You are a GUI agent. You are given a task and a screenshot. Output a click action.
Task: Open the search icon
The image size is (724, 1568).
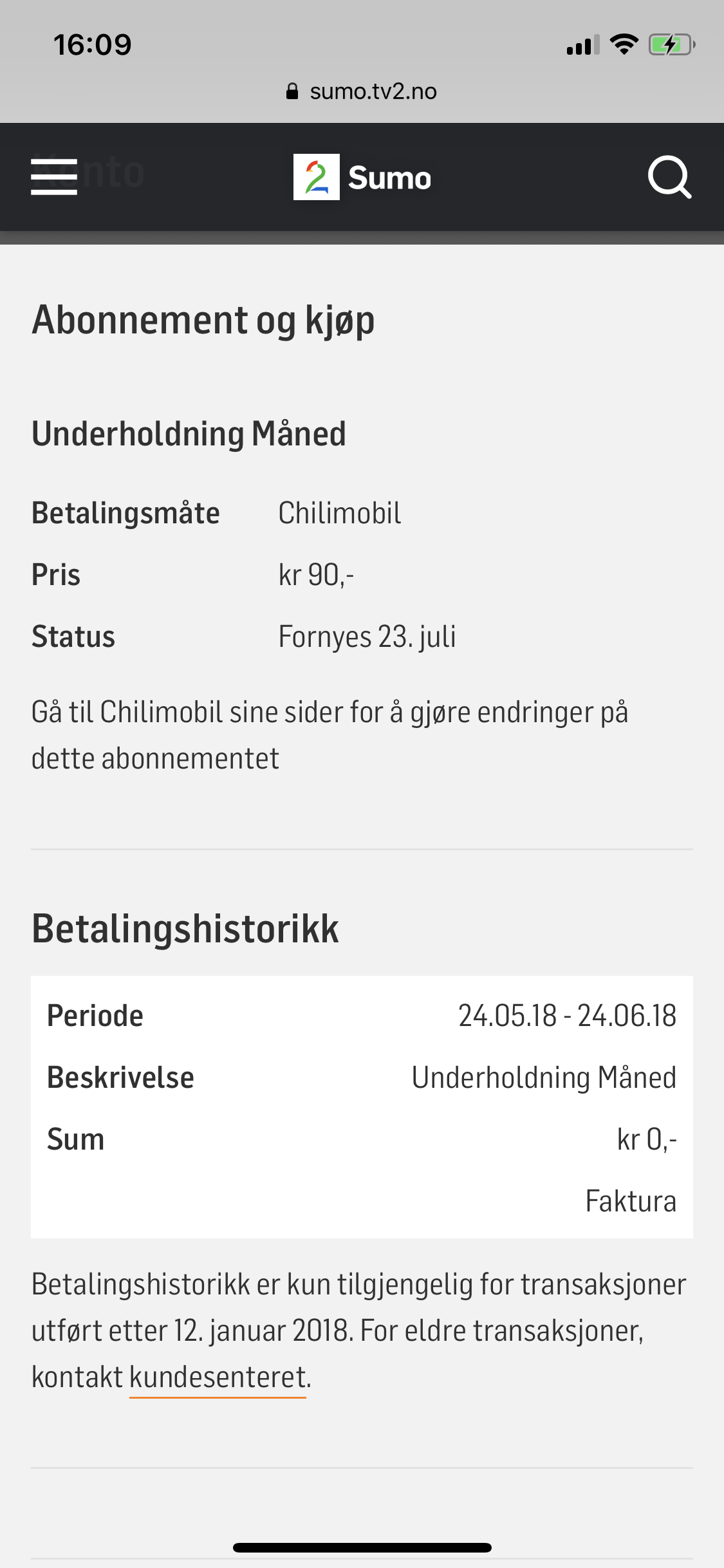point(669,177)
